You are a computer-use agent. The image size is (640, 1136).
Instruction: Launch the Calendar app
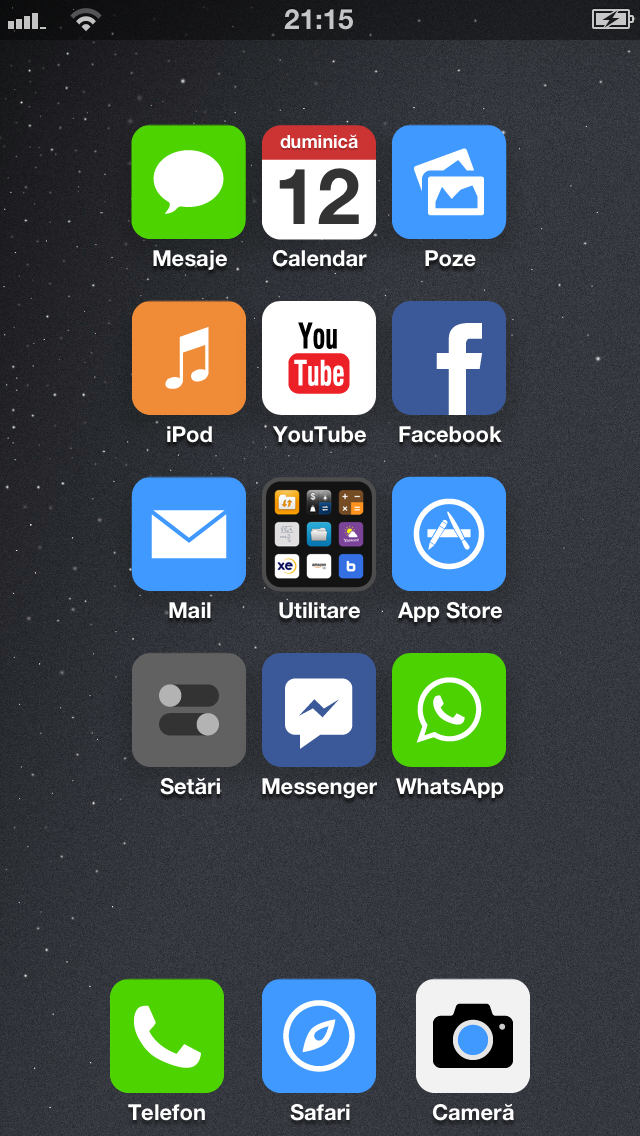pos(319,182)
